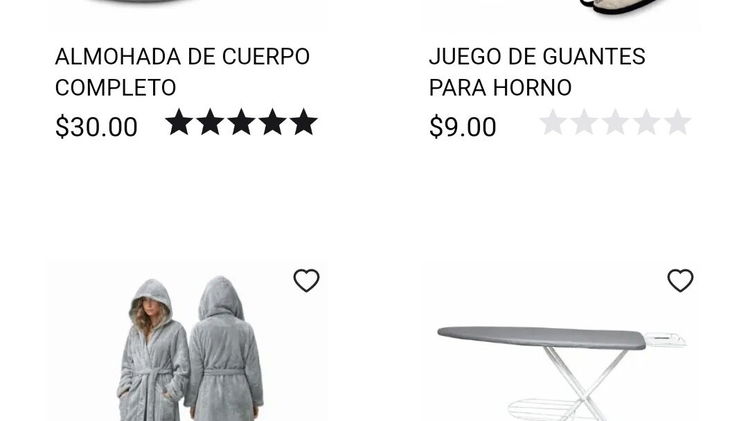The height and width of the screenshot is (421, 748).
Task: Open the ALMOHADA DE CUERPO COMPLETO product
Action: (182, 72)
